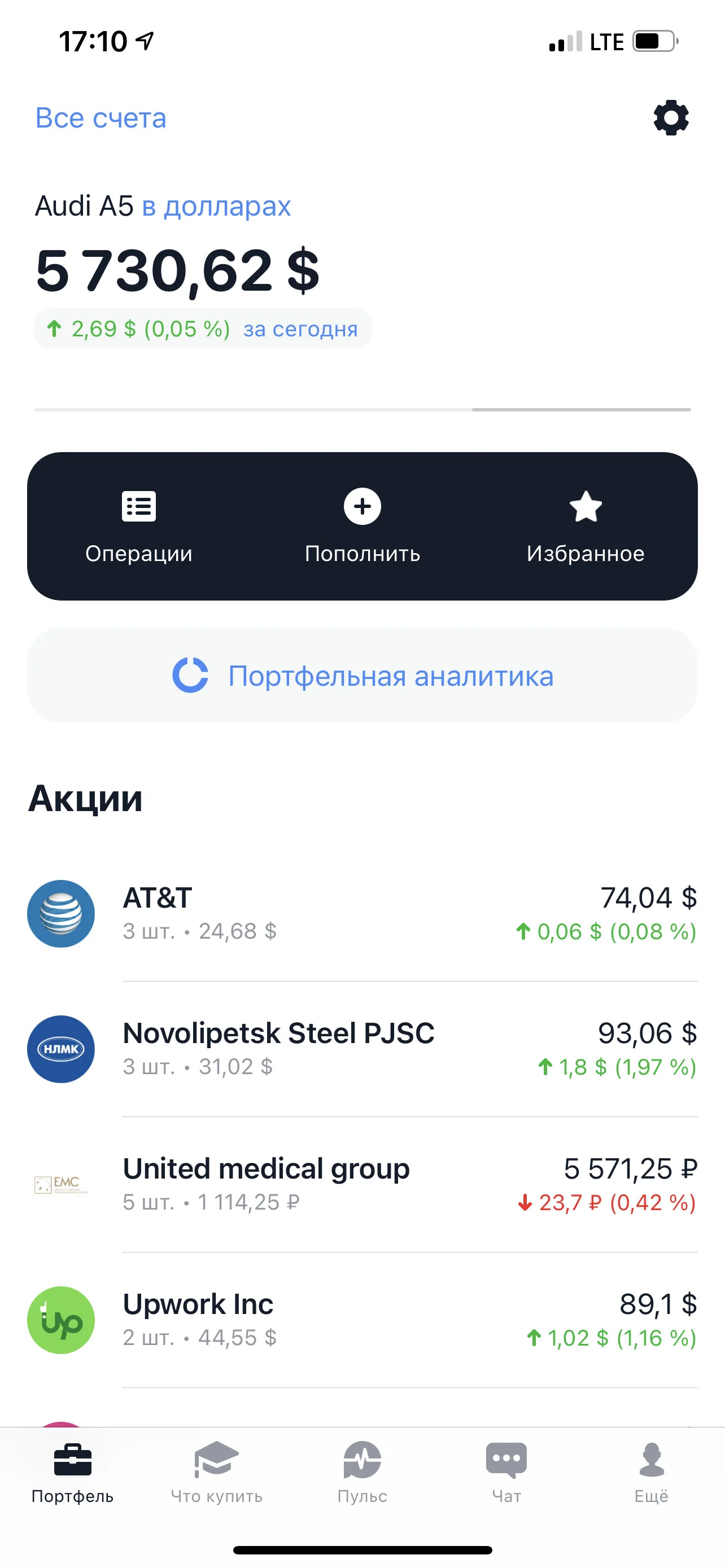The width and height of the screenshot is (725, 1568).
Task: Switch to the Что купить tab
Action: point(217,1473)
